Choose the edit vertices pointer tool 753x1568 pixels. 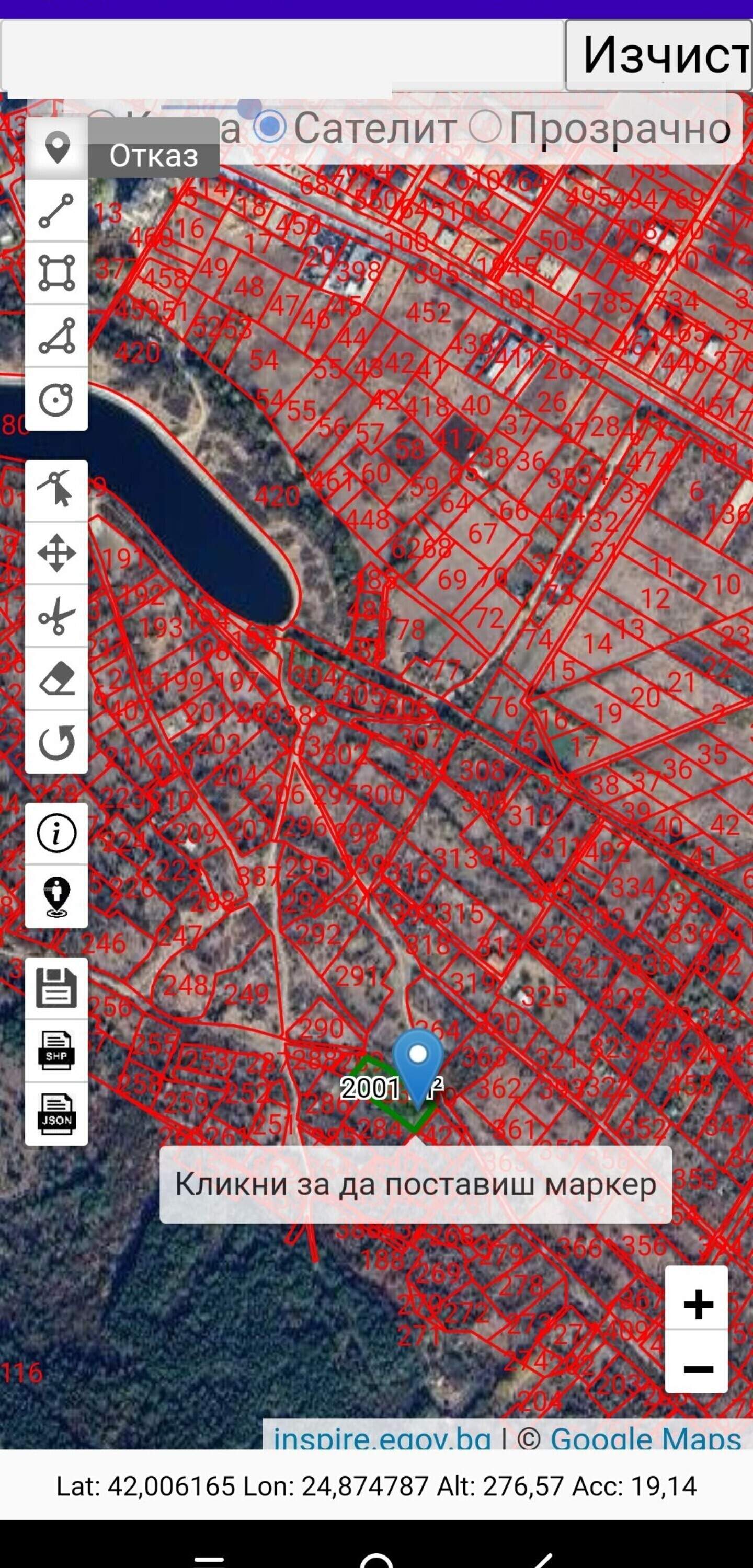56,491
